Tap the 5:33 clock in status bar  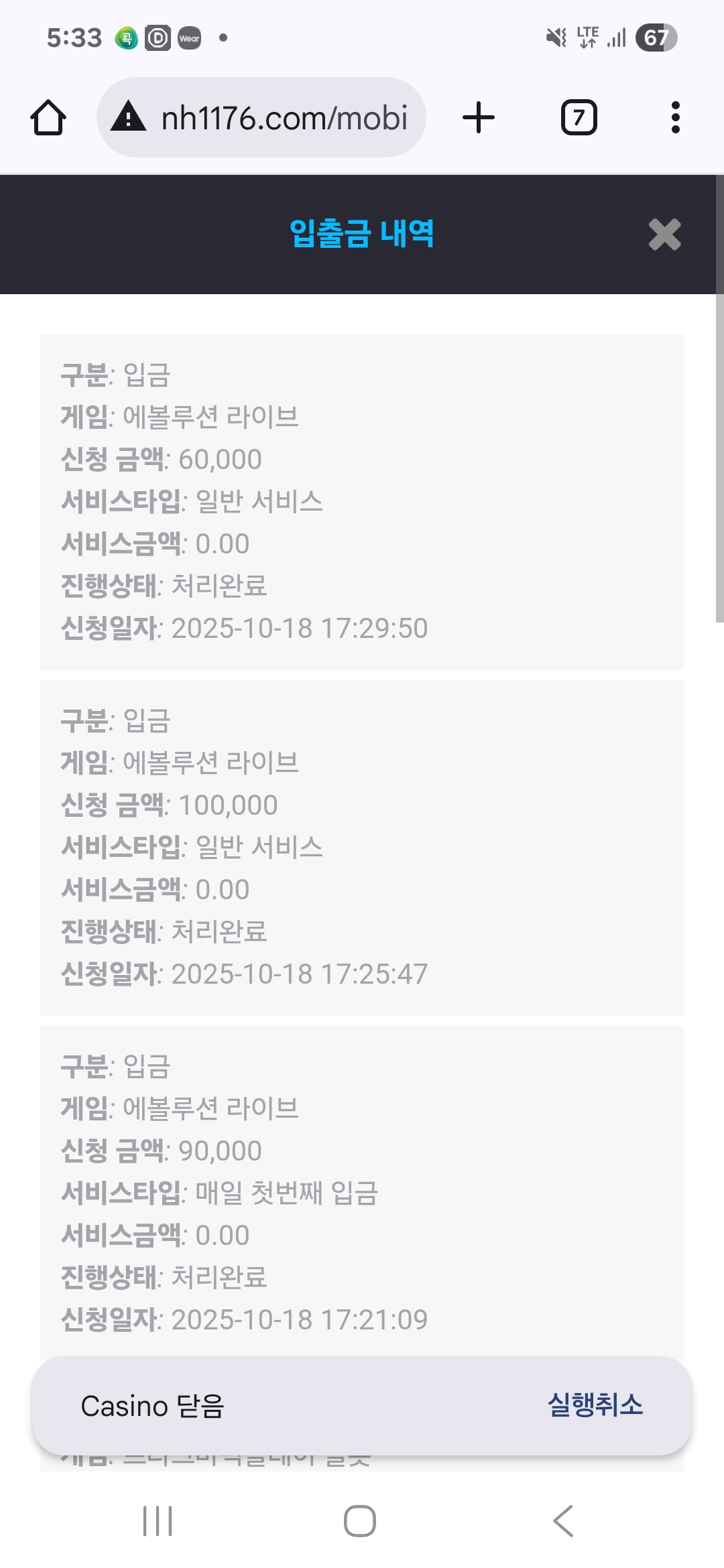[x=74, y=38]
